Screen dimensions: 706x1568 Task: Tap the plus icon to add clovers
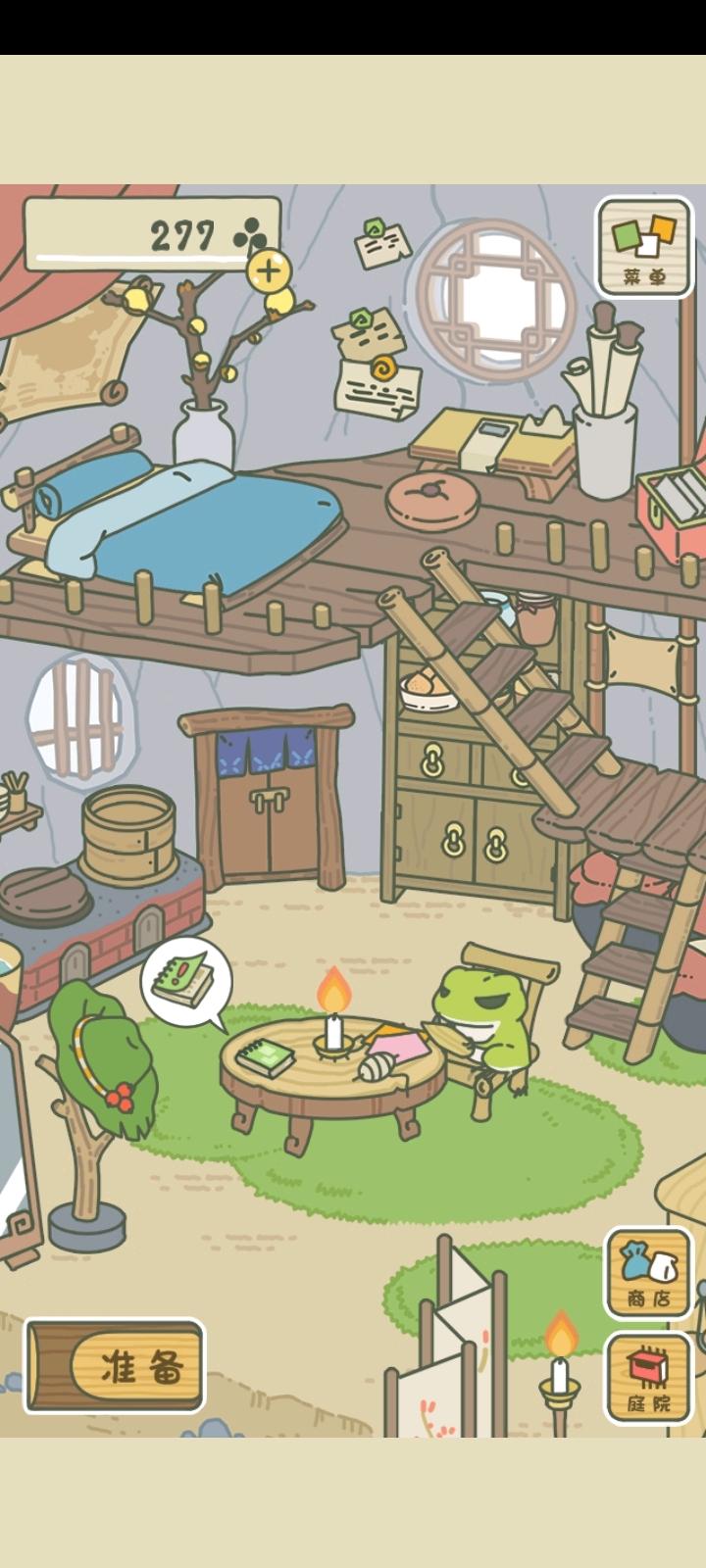(x=268, y=270)
